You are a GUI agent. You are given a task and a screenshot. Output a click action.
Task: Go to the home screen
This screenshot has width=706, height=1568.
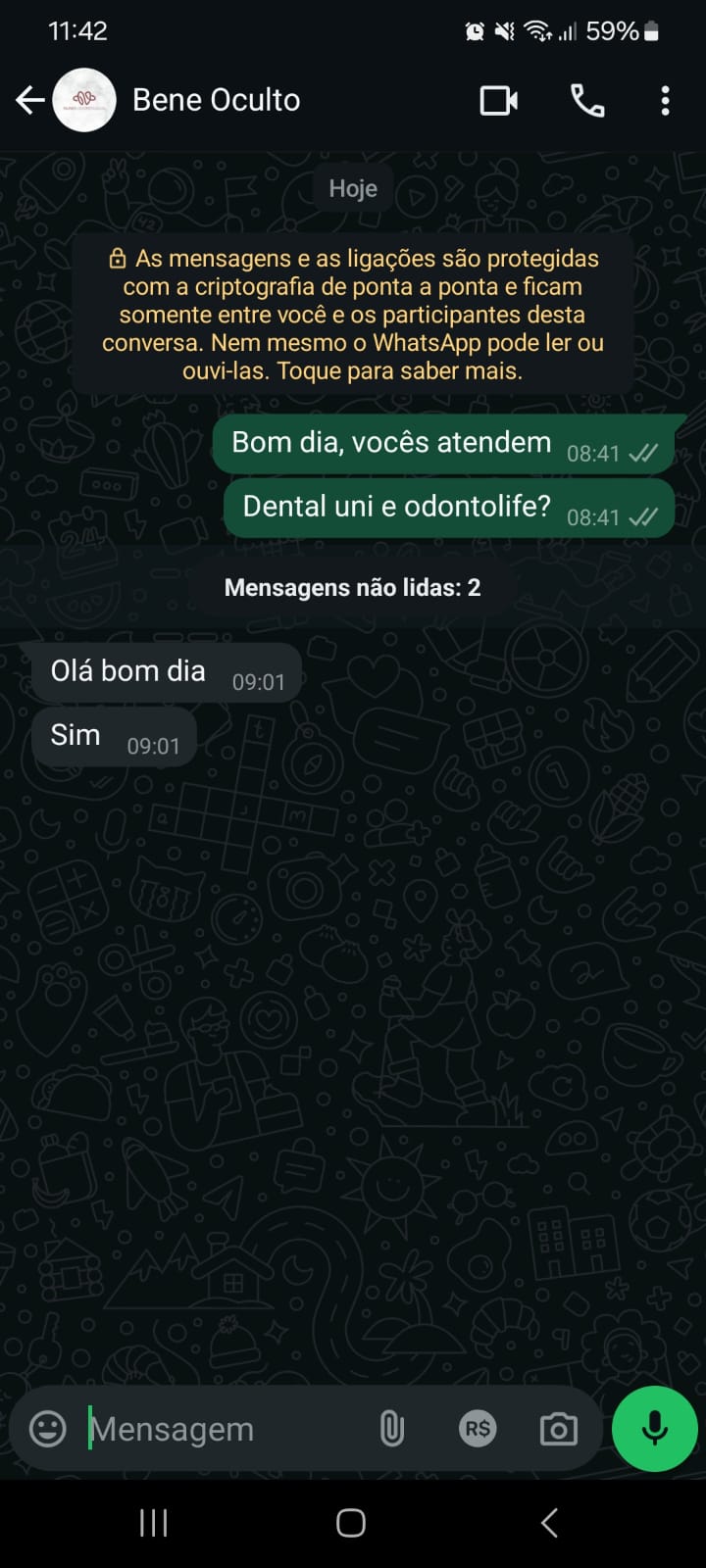[x=351, y=1522]
